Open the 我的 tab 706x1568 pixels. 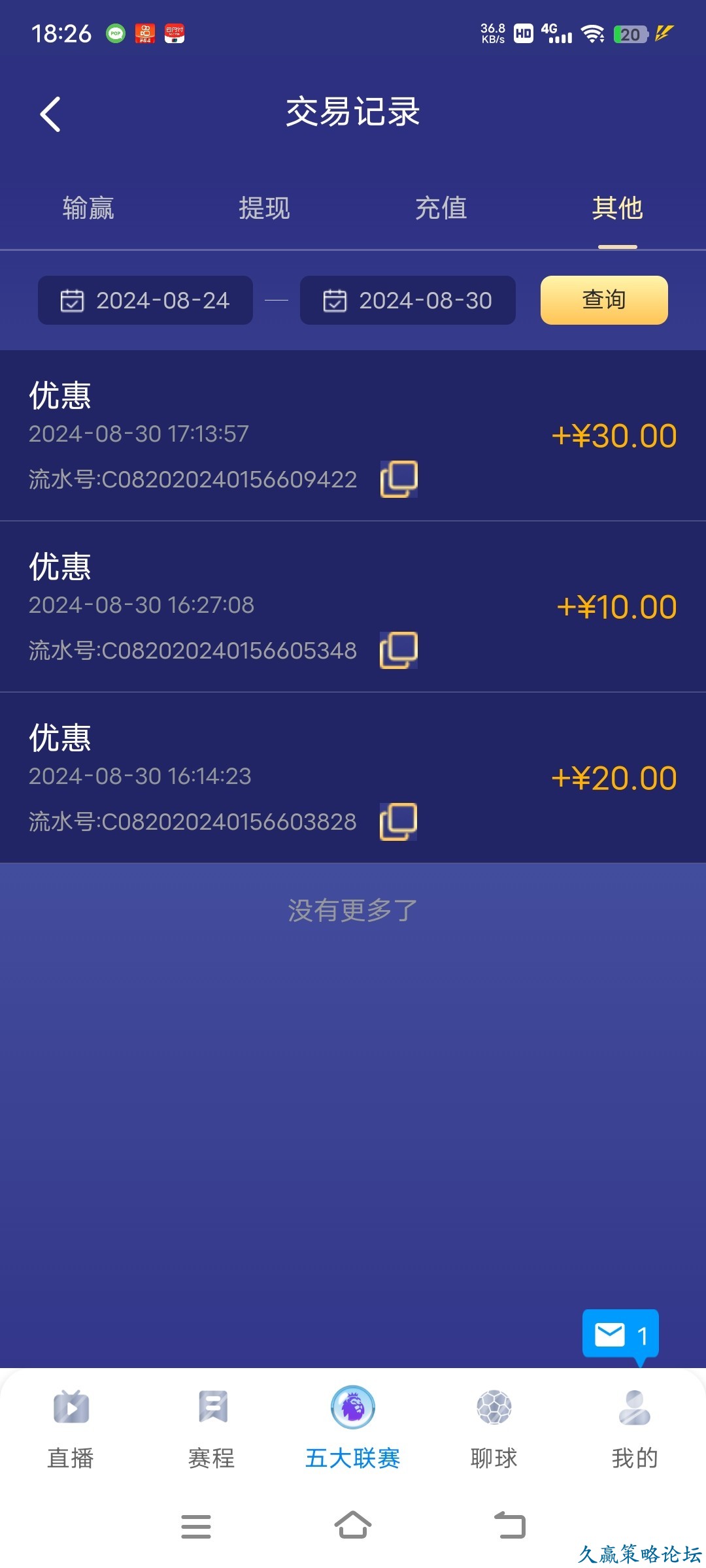coord(635,1427)
